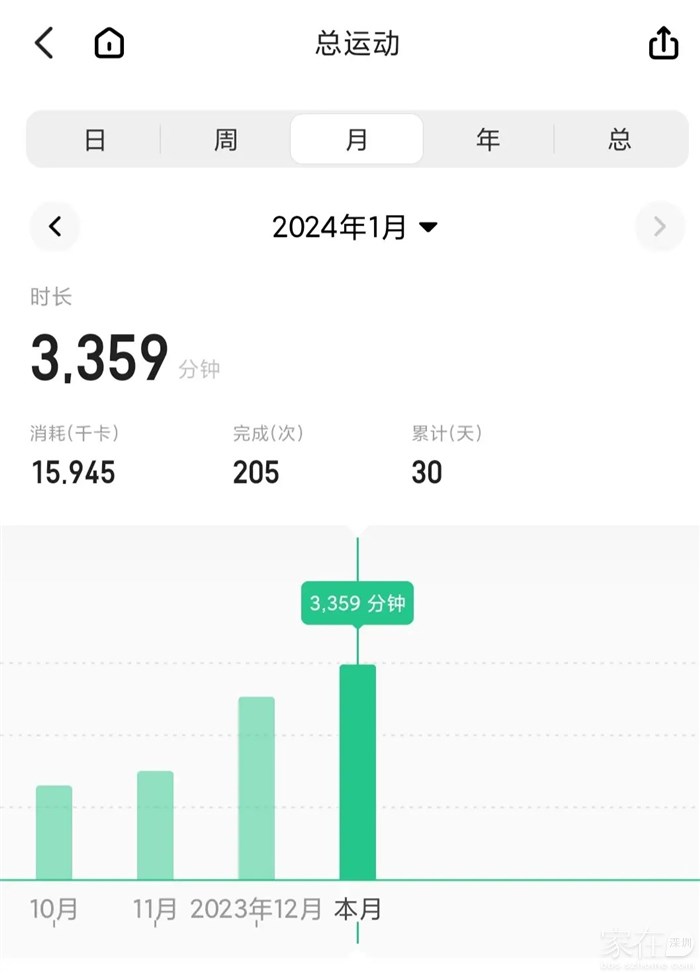This screenshot has width=700, height=973.
Task: Switch to the 年 (year) tab
Action: [488, 139]
